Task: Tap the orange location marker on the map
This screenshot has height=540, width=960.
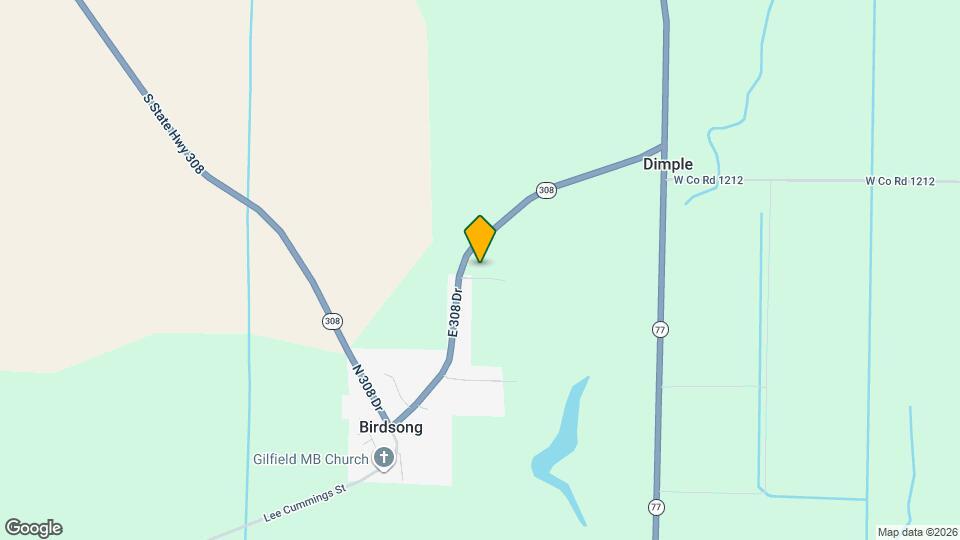Action: pos(480,238)
